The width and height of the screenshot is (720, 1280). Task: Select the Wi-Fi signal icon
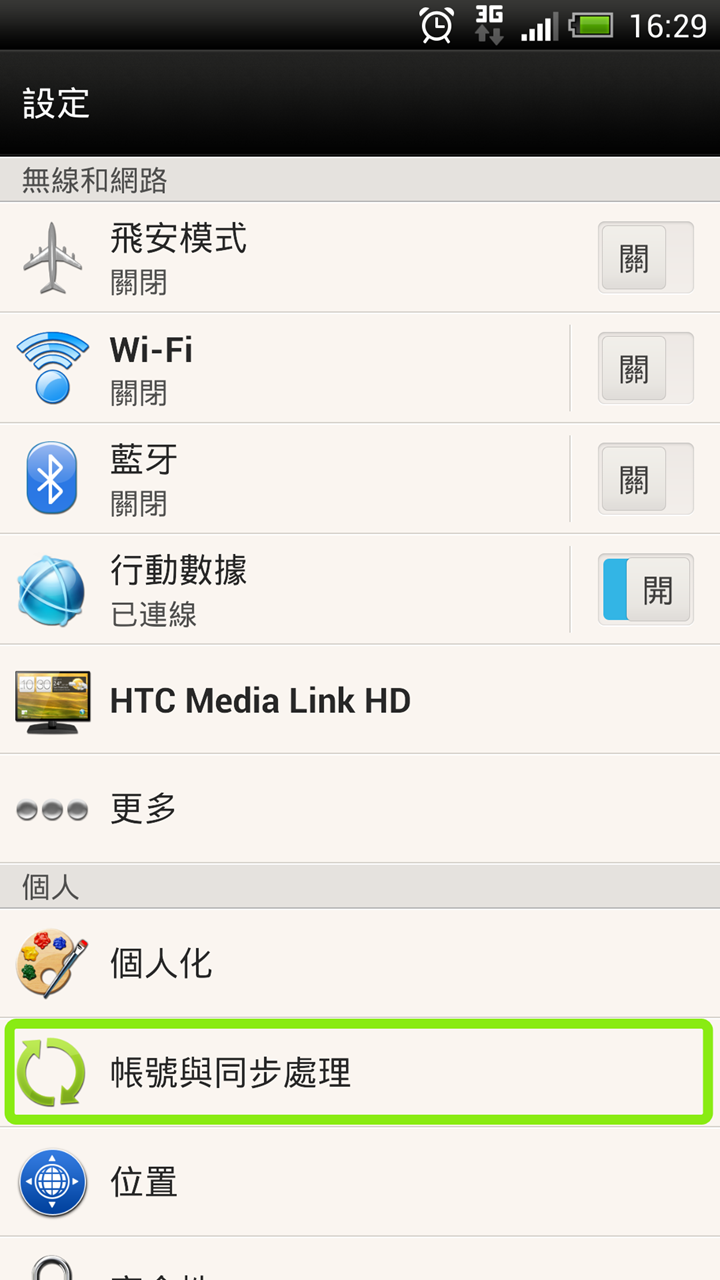(x=52, y=367)
